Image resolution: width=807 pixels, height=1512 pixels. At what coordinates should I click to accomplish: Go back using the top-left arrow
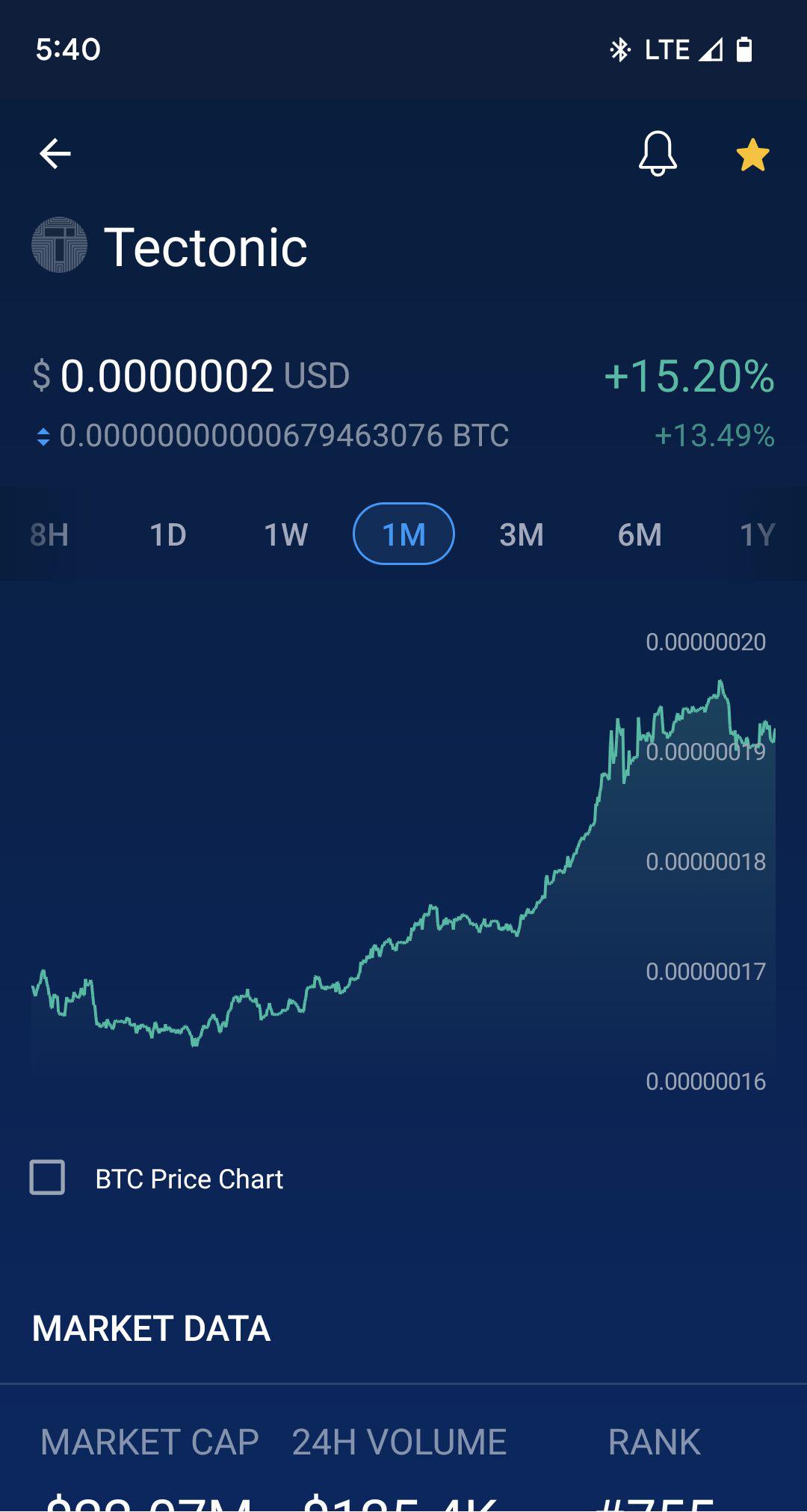55,154
